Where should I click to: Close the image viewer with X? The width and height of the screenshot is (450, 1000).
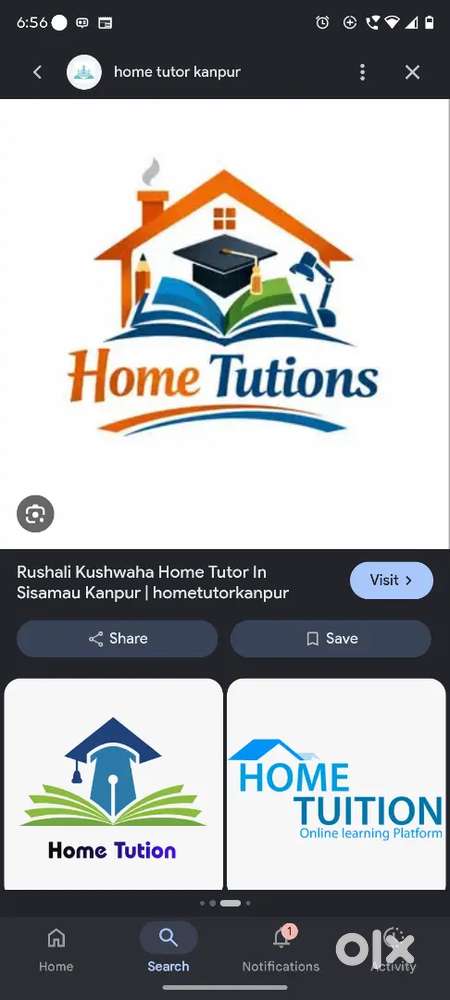(x=412, y=72)
